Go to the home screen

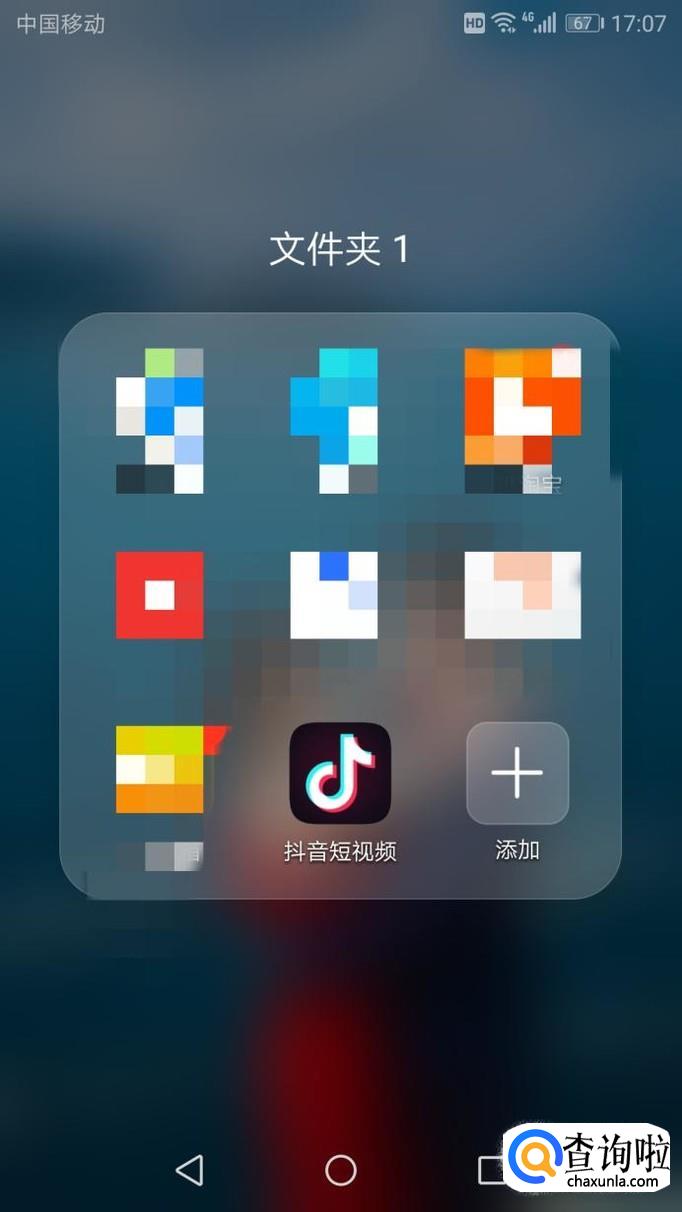(x=341, y=1170)
